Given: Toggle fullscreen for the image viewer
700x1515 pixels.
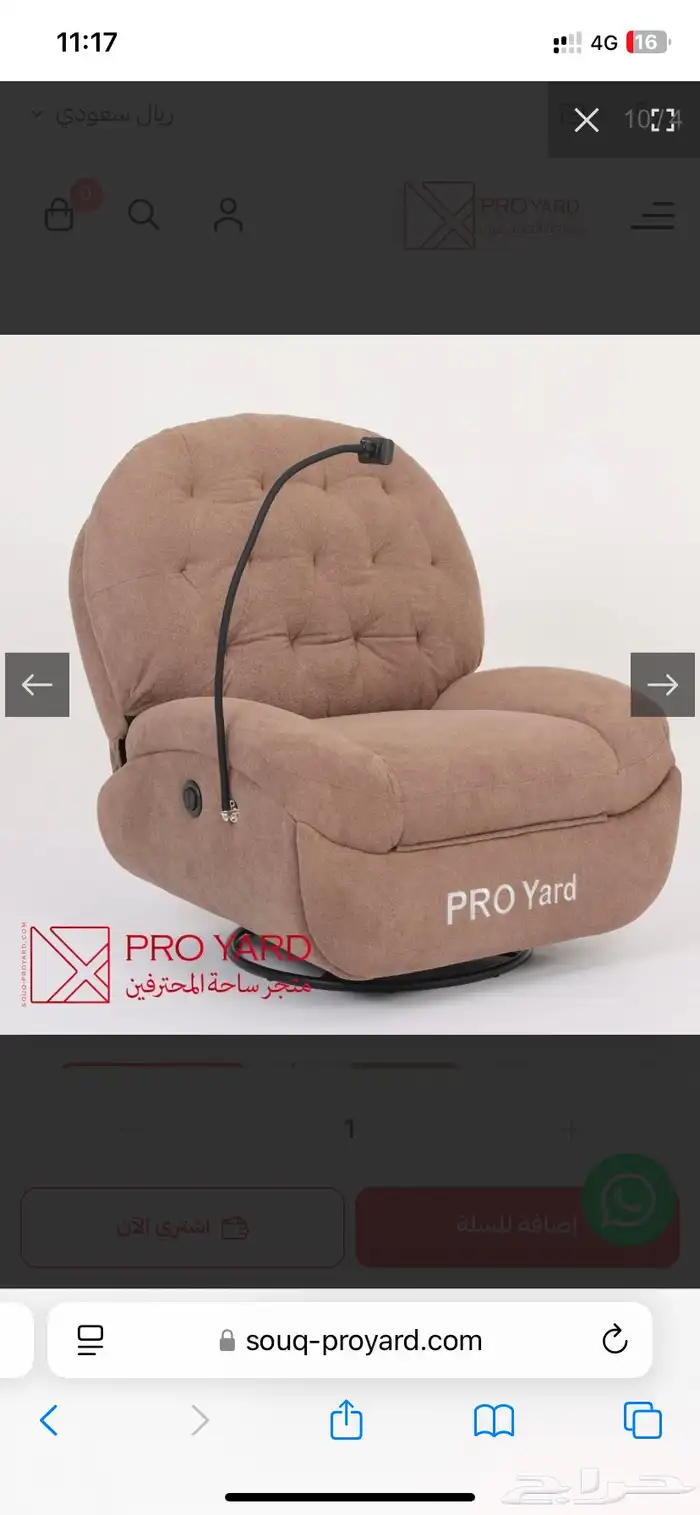Looking at the screenshot, I should 663,121.
